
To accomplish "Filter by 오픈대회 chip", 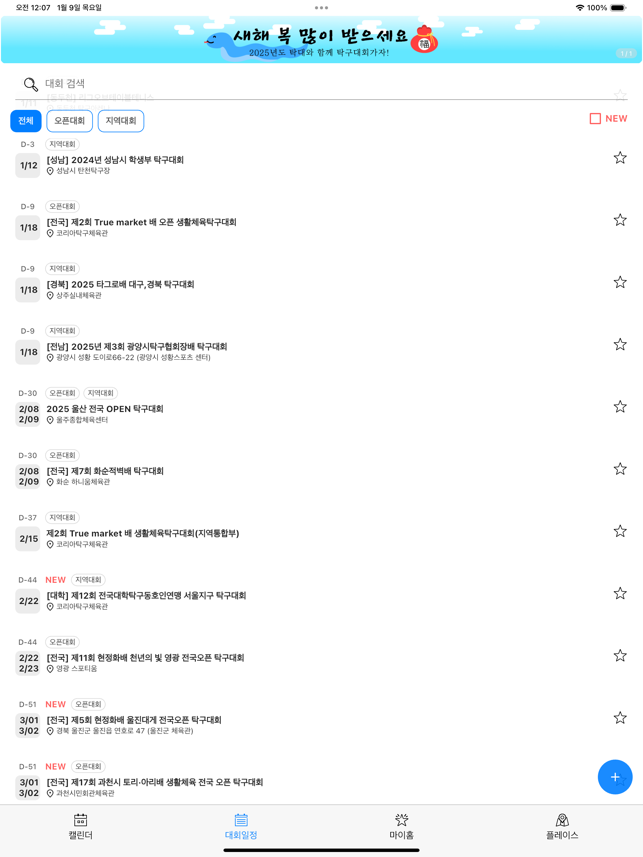I will tap(69, 121).
